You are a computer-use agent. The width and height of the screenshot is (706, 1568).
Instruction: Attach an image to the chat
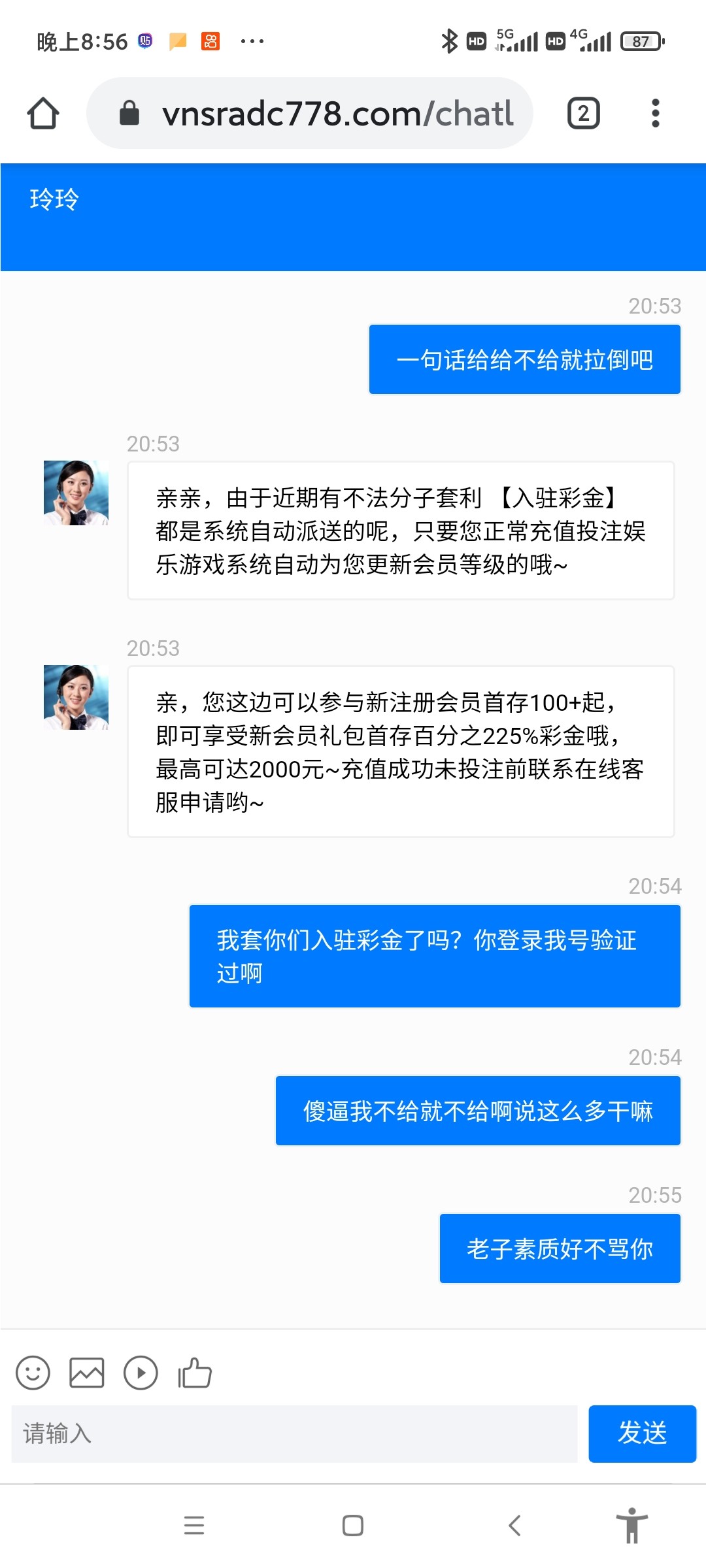click(87, 1373)
